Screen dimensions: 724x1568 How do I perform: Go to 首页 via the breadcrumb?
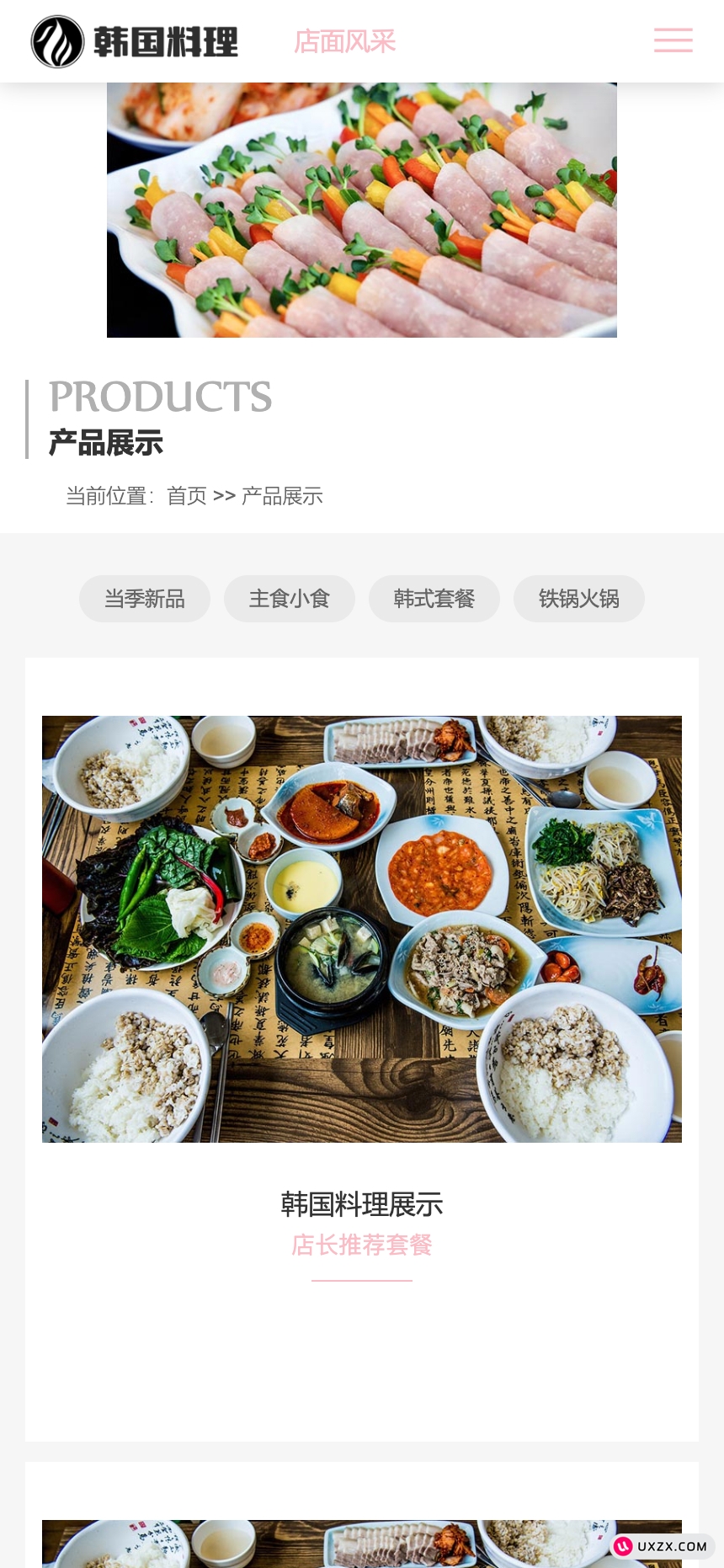coord(187,496)
